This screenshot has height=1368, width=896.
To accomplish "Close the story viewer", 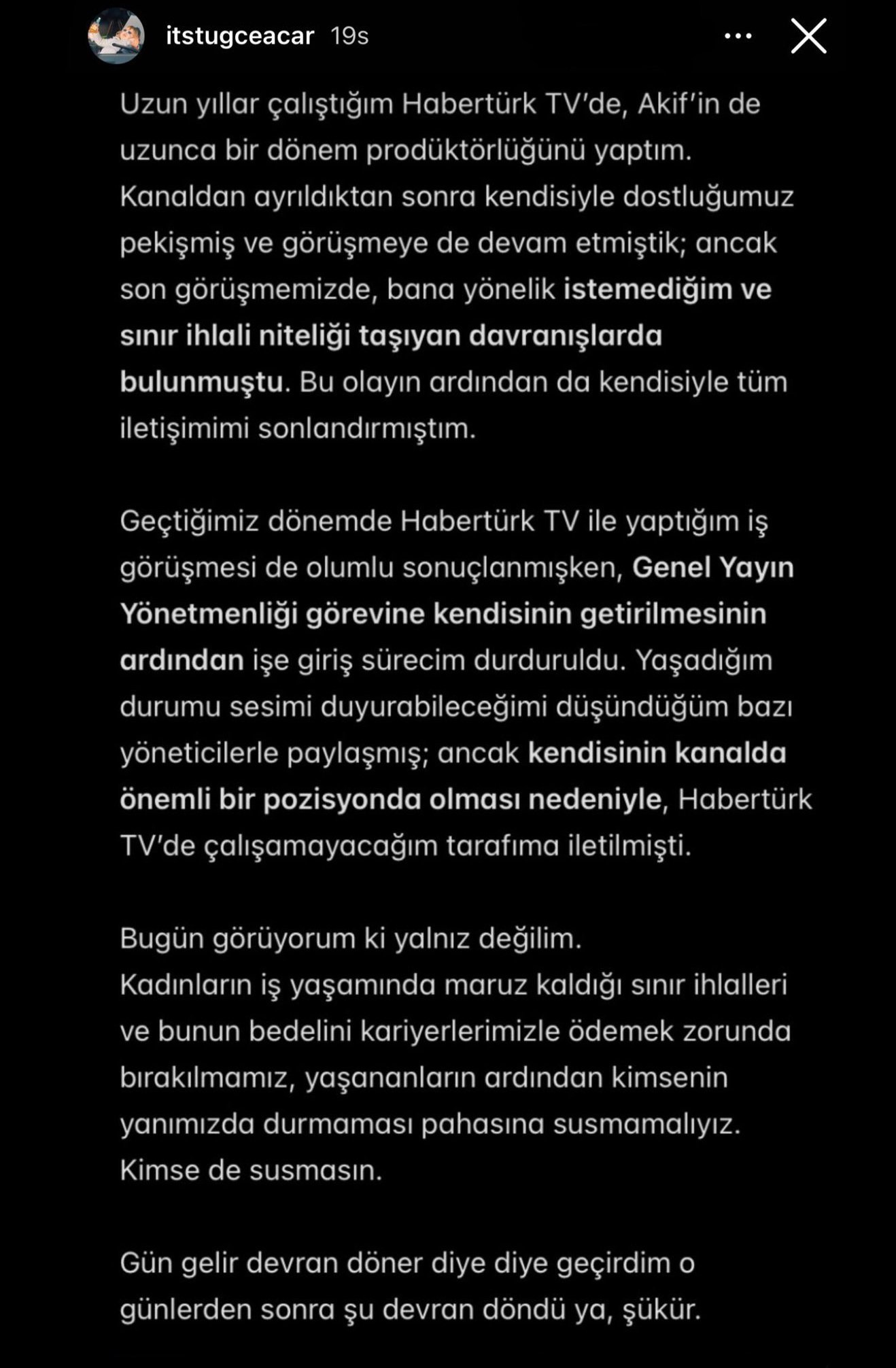I will click(x=808, y=36).
